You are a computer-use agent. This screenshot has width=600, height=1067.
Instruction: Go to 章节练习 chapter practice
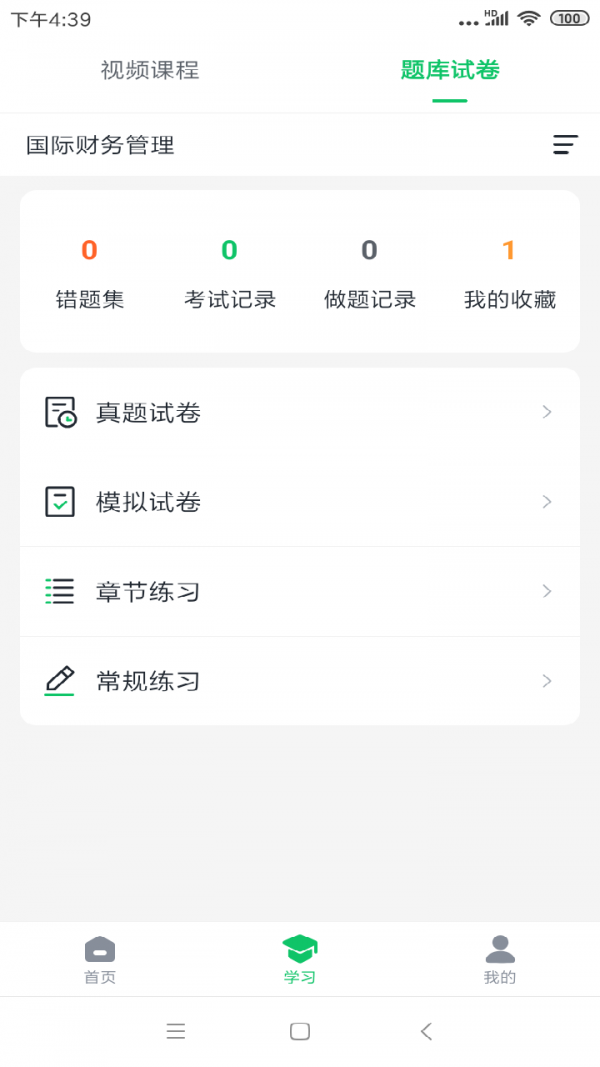coord(300,592)
